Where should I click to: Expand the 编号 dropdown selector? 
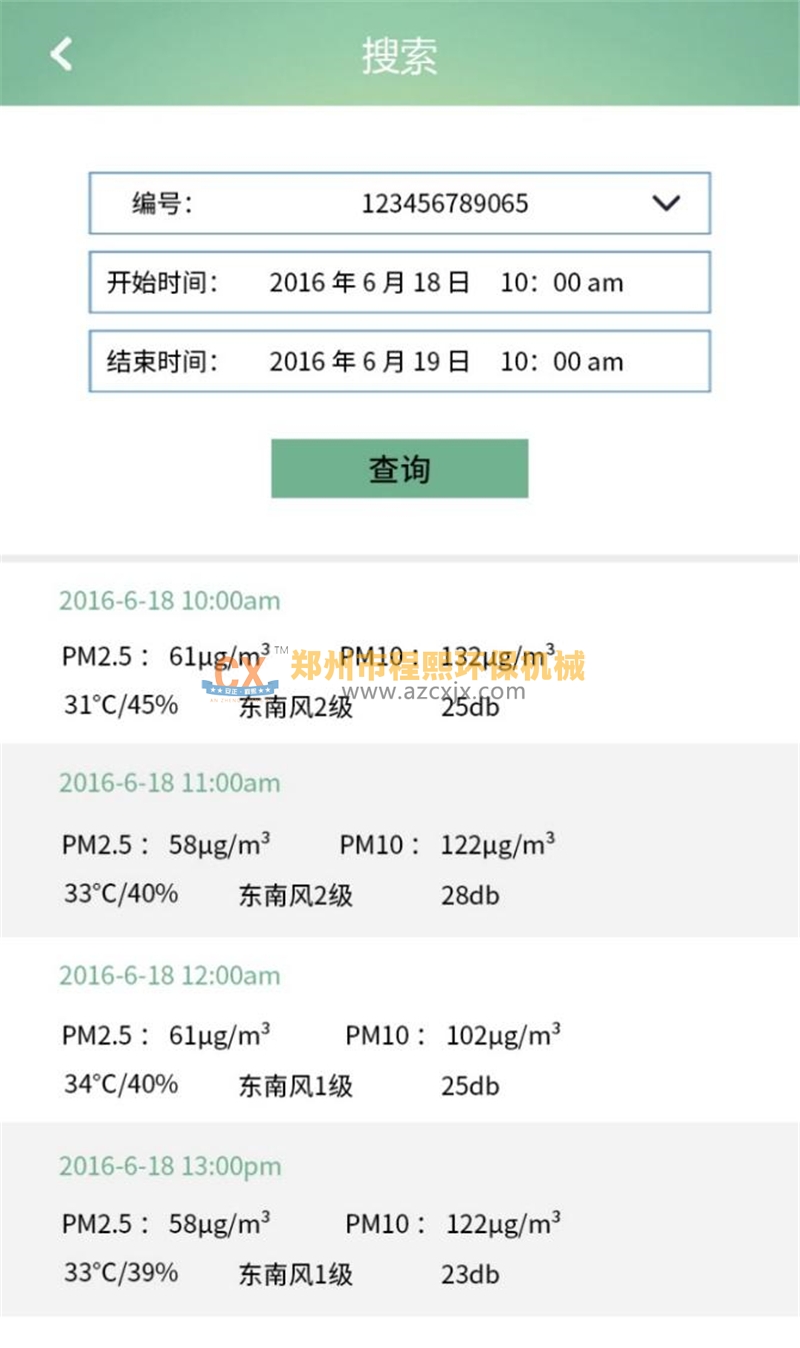pos(665,203)
